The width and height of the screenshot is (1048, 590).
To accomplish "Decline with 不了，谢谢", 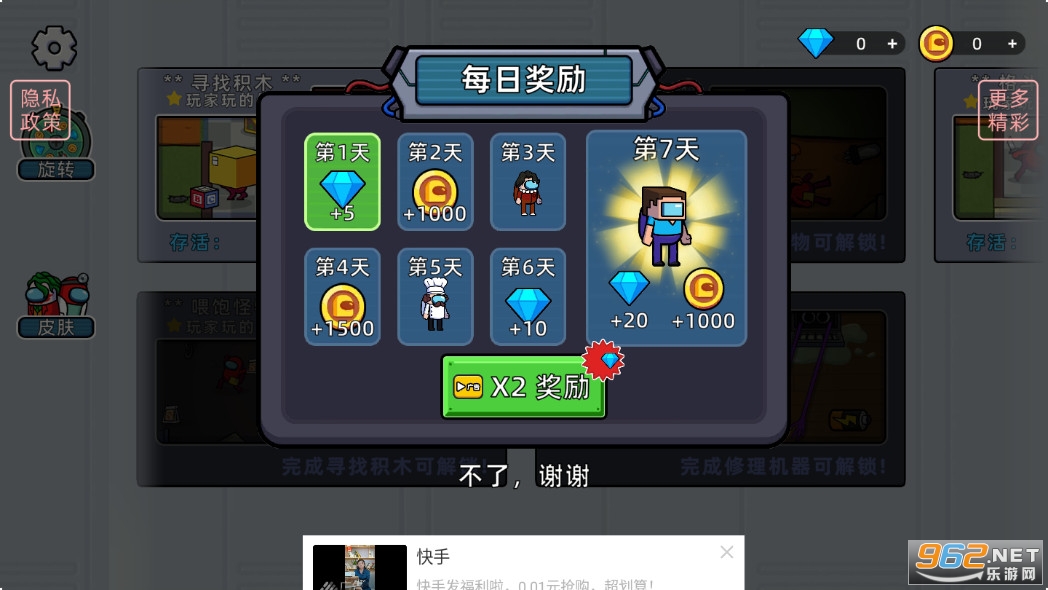I will 523,476.
